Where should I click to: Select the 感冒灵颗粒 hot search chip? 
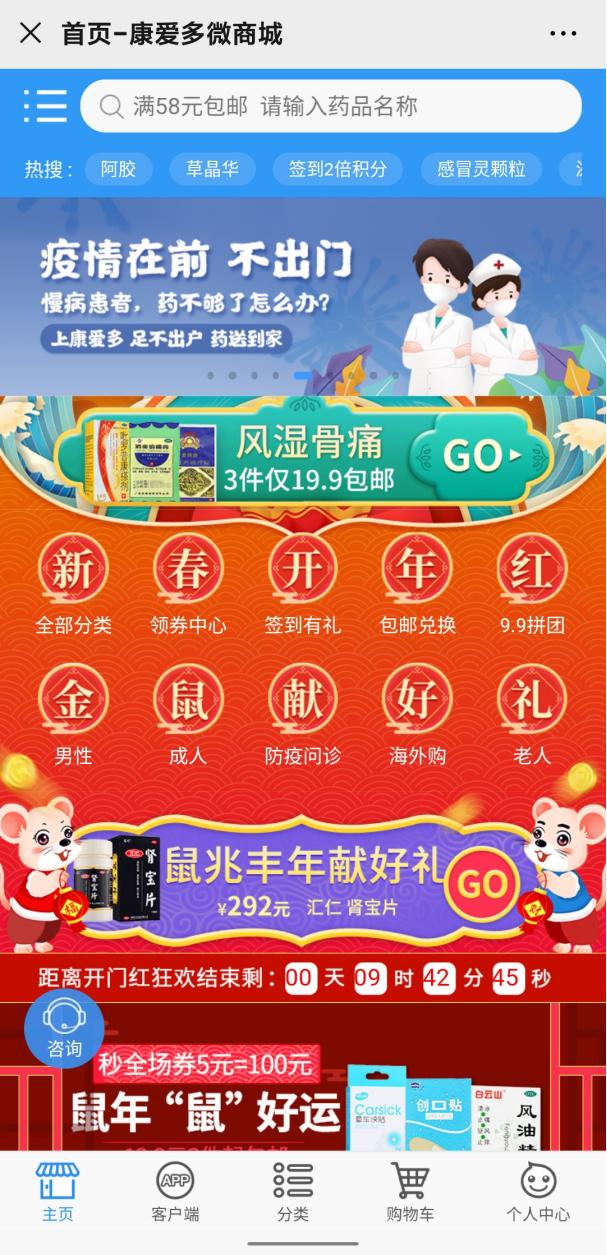[480, 169]
